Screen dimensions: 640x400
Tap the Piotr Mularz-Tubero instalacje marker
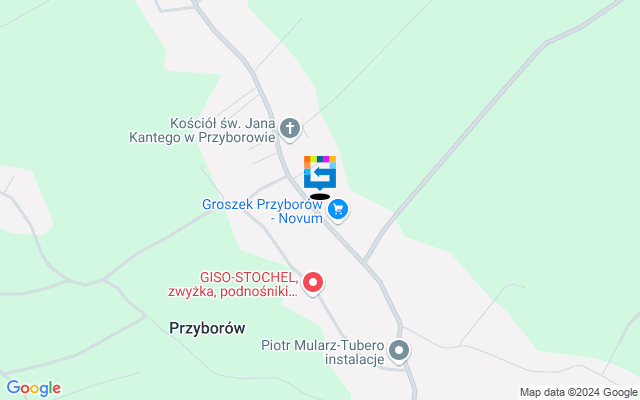(x=399, y=350)
